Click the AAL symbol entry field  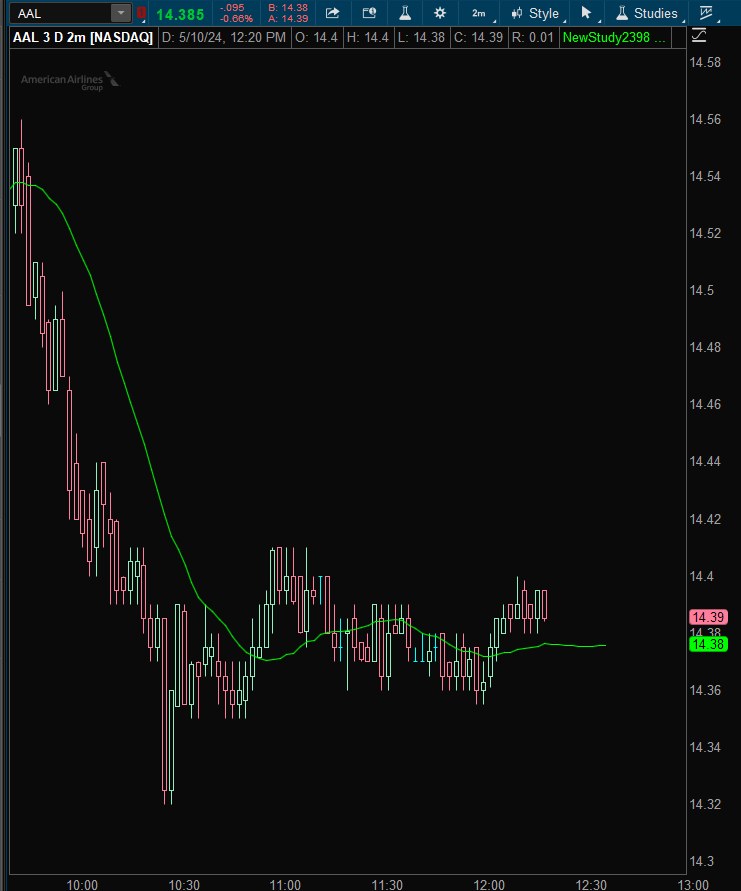[x=58, y=13]
